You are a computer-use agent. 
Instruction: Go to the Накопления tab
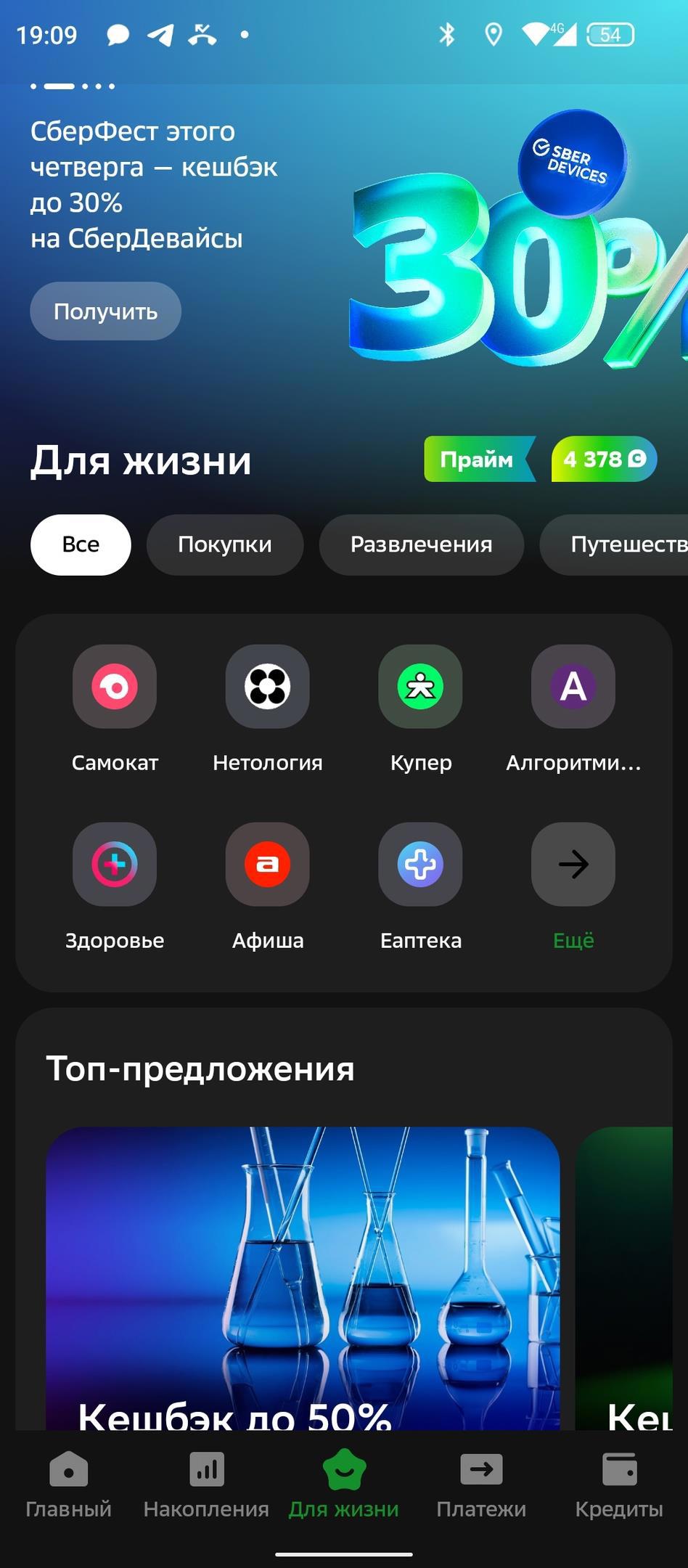click(x=206, y=1486)
